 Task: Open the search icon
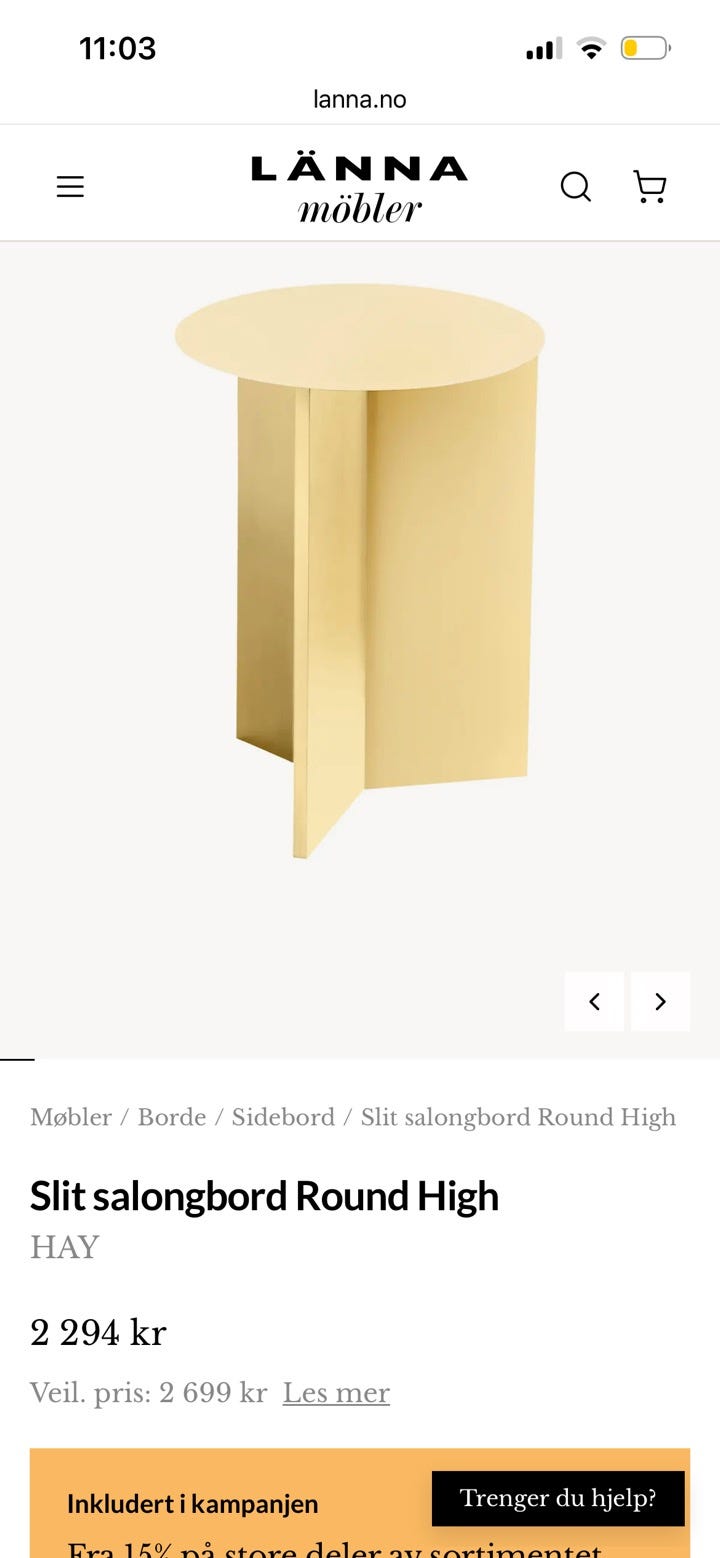click(x=575, y=187)
